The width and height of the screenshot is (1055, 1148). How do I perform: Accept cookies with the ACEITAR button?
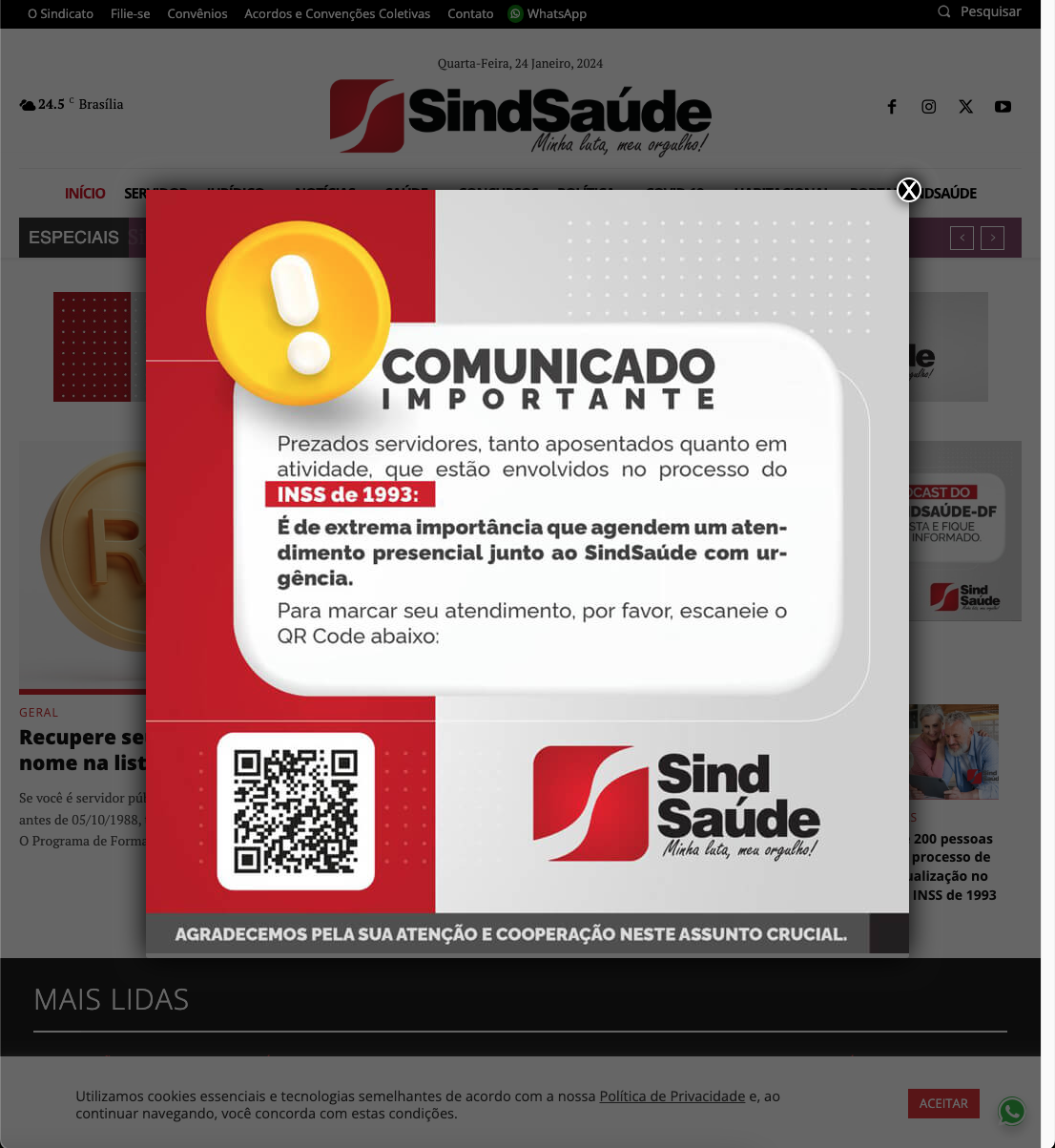coord(942,1103)
